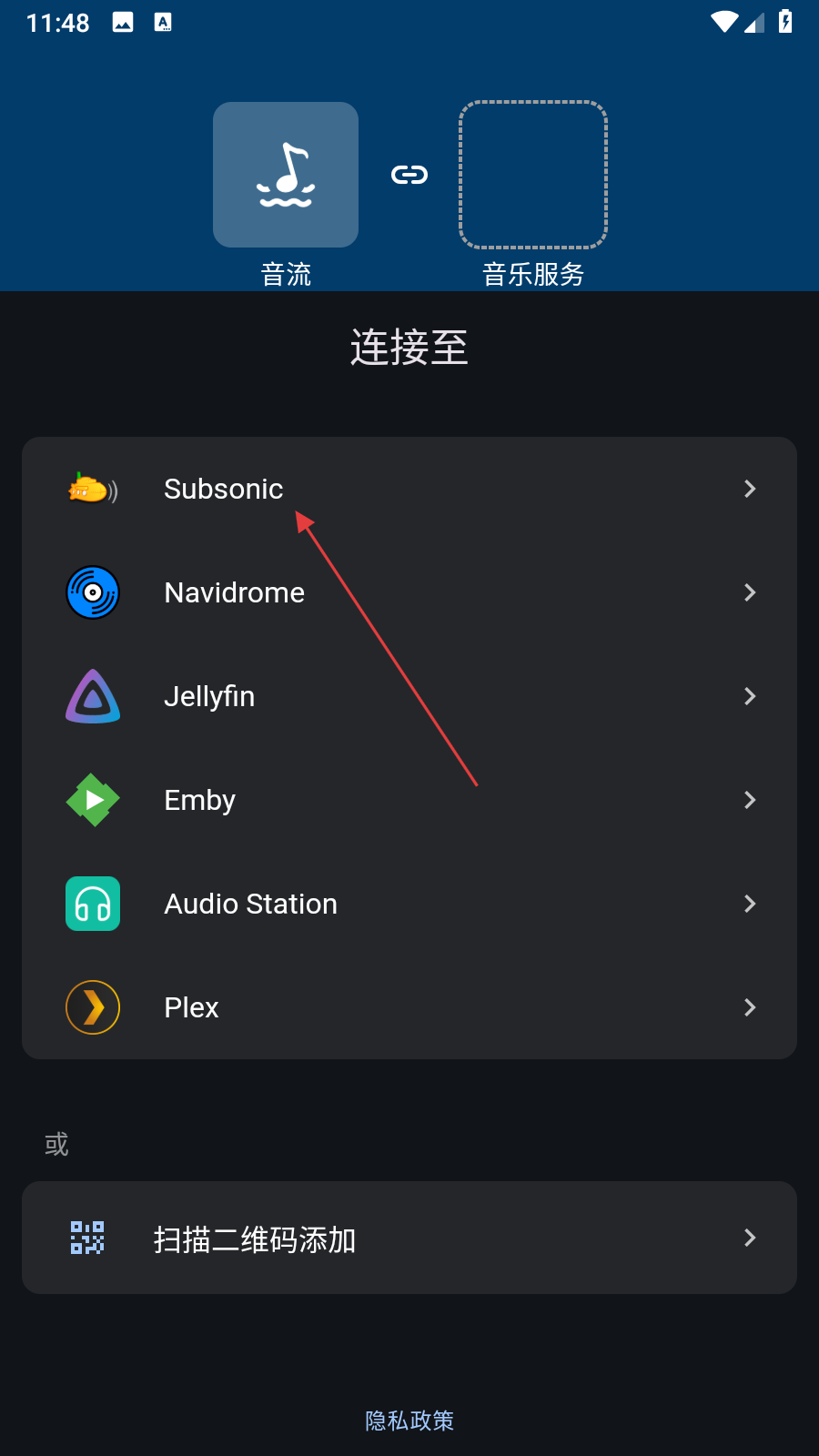Choose the Jellyfin option

[409, 696]
